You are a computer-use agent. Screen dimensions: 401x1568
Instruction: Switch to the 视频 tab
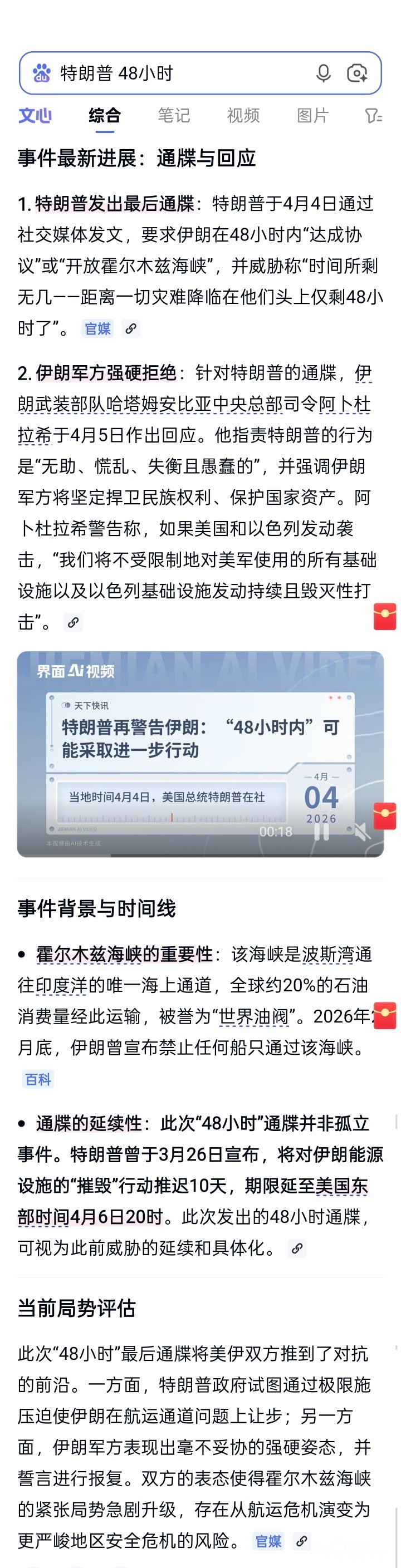[243, 116]
